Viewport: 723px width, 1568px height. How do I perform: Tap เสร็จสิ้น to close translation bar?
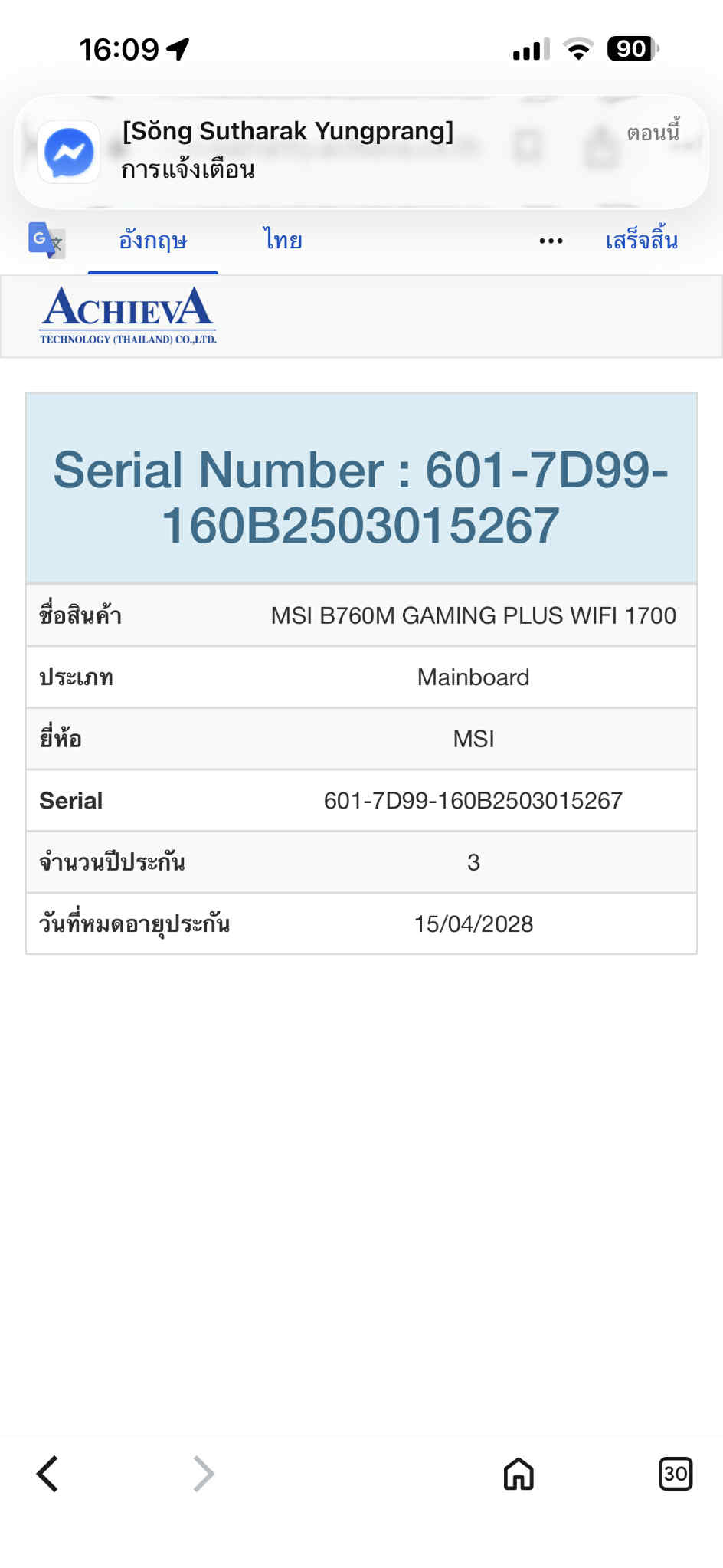pyautogui.click(x=642, y=241)
